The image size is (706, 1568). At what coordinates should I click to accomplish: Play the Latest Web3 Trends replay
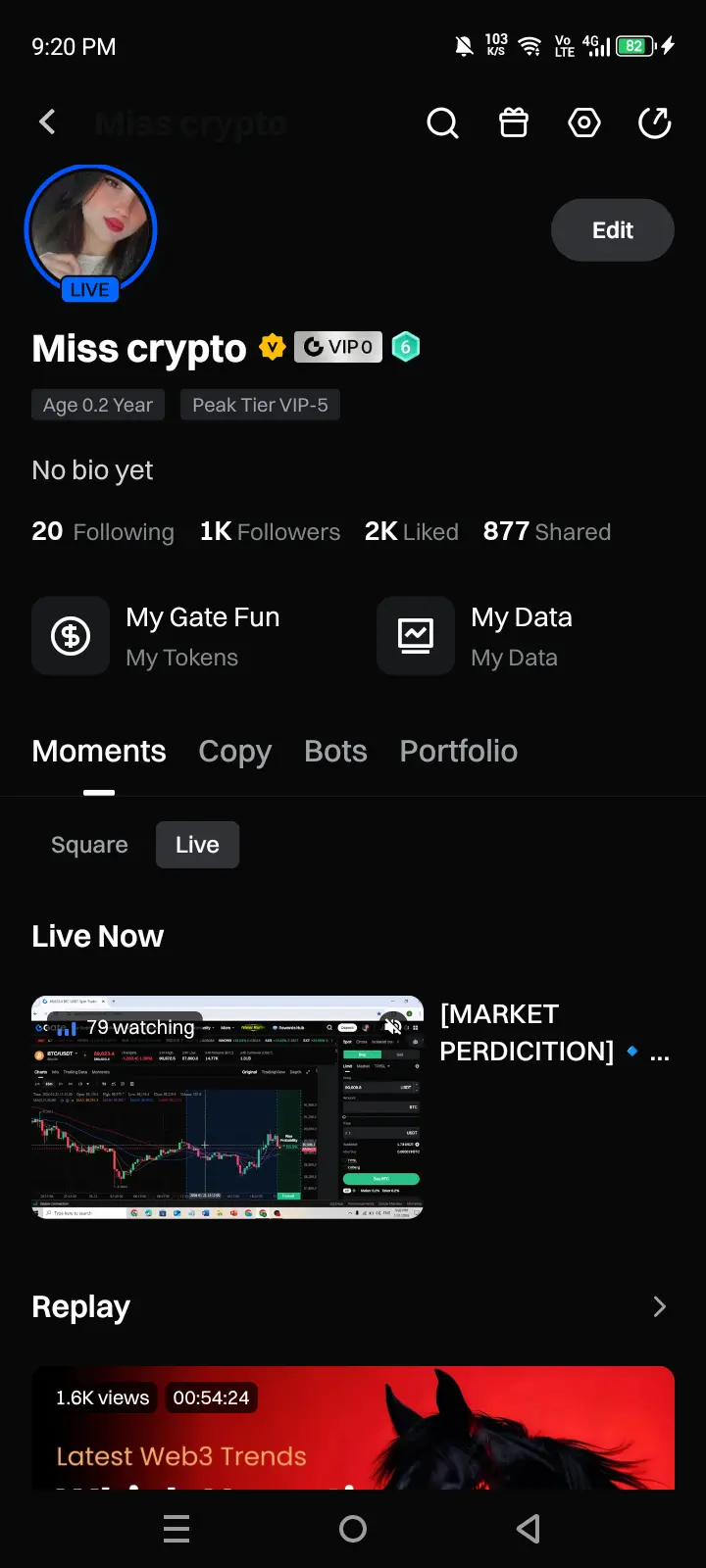point(353,1431)
